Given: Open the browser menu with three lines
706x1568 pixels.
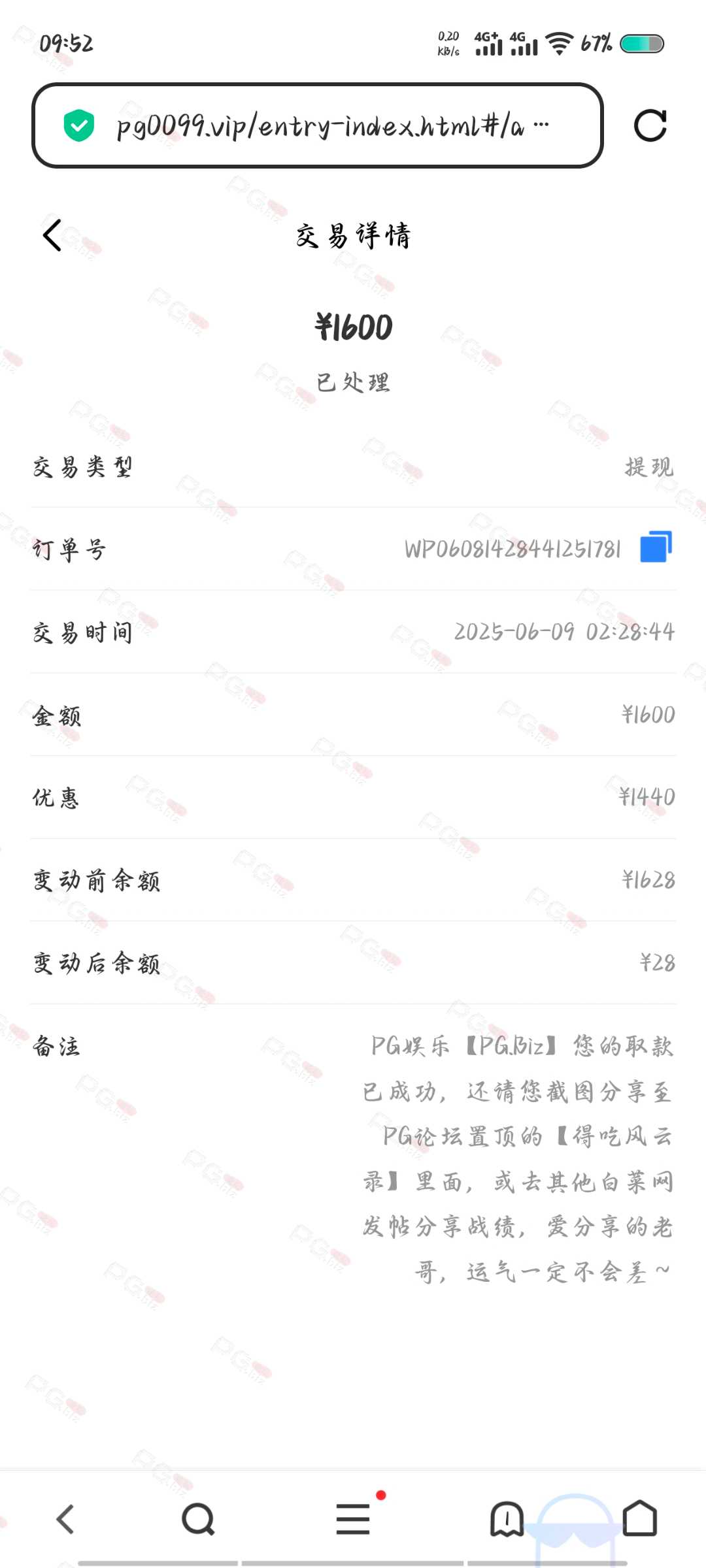Looking at the screenshot, I should click(354, 1518).
